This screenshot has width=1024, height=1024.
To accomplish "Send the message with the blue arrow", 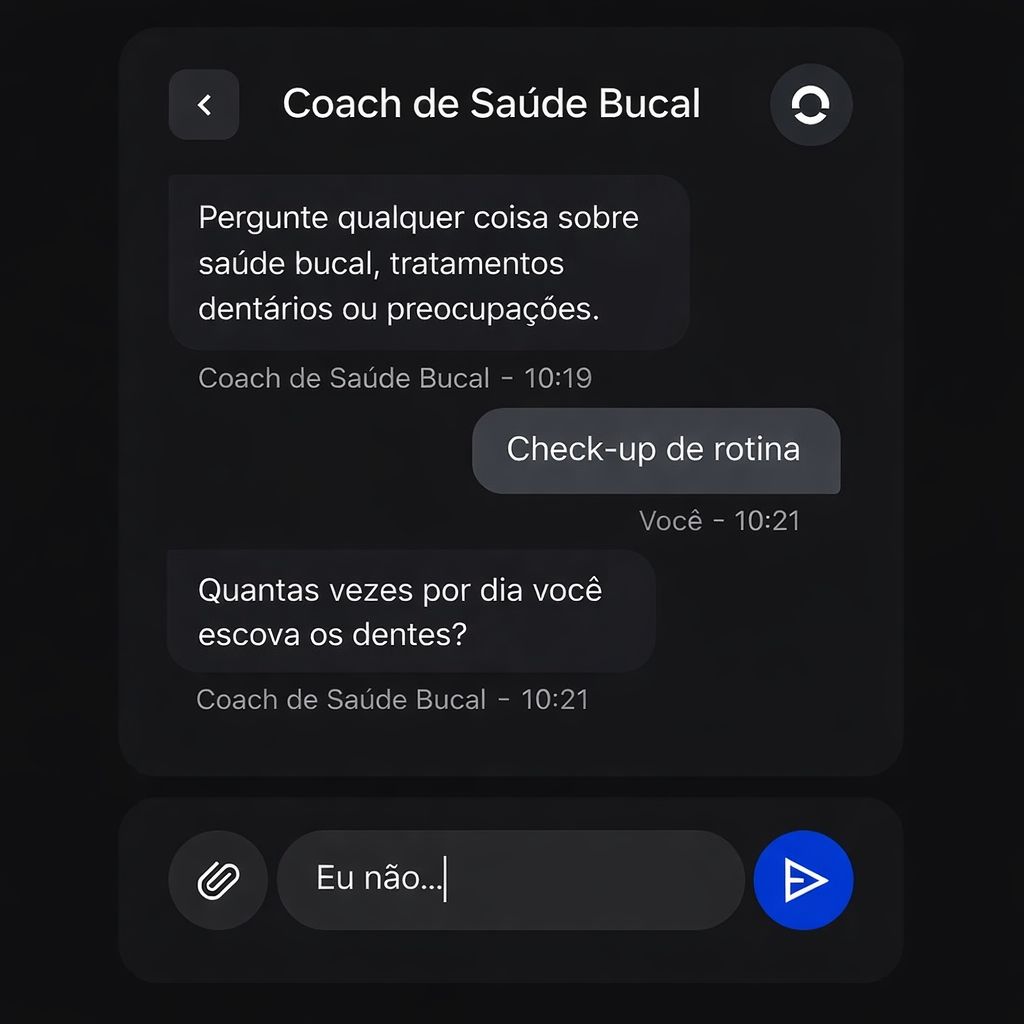I will [804, 880].
